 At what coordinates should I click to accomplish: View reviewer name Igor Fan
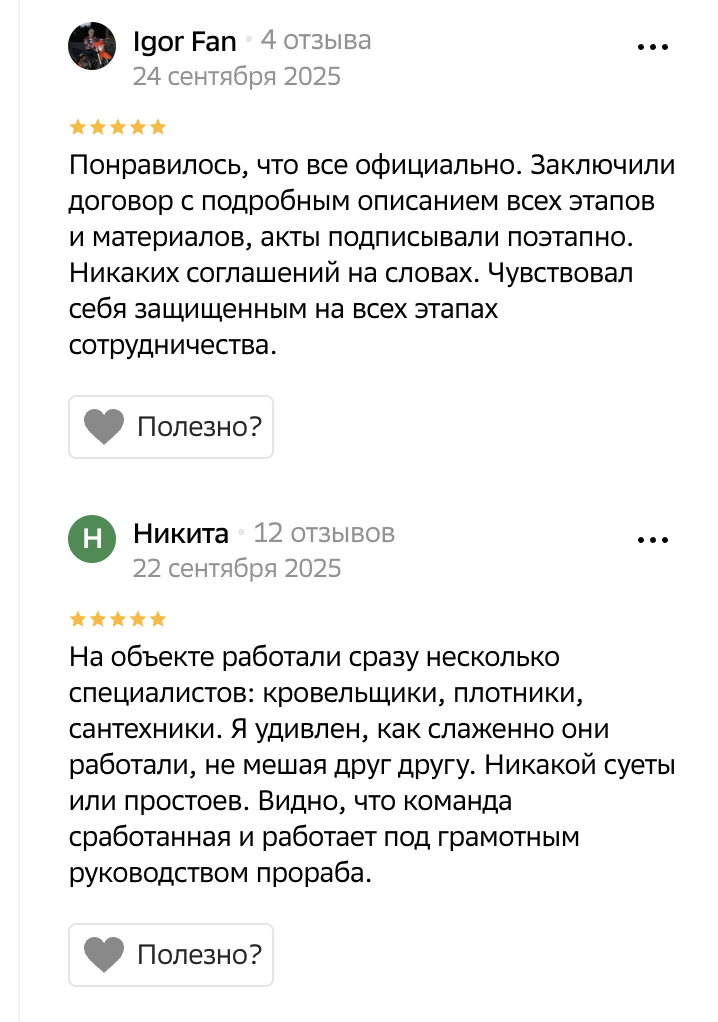pos(185,41)
